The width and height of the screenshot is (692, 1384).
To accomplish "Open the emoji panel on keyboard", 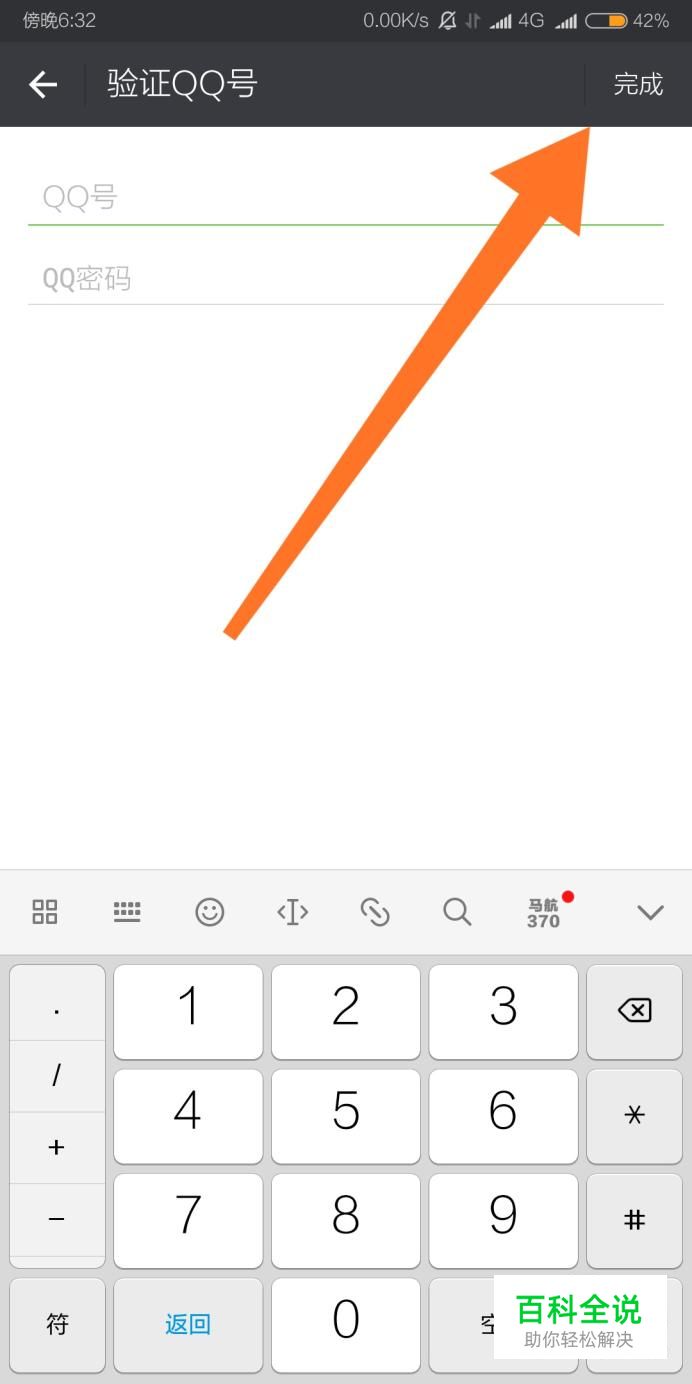I will tap(209, 911).
